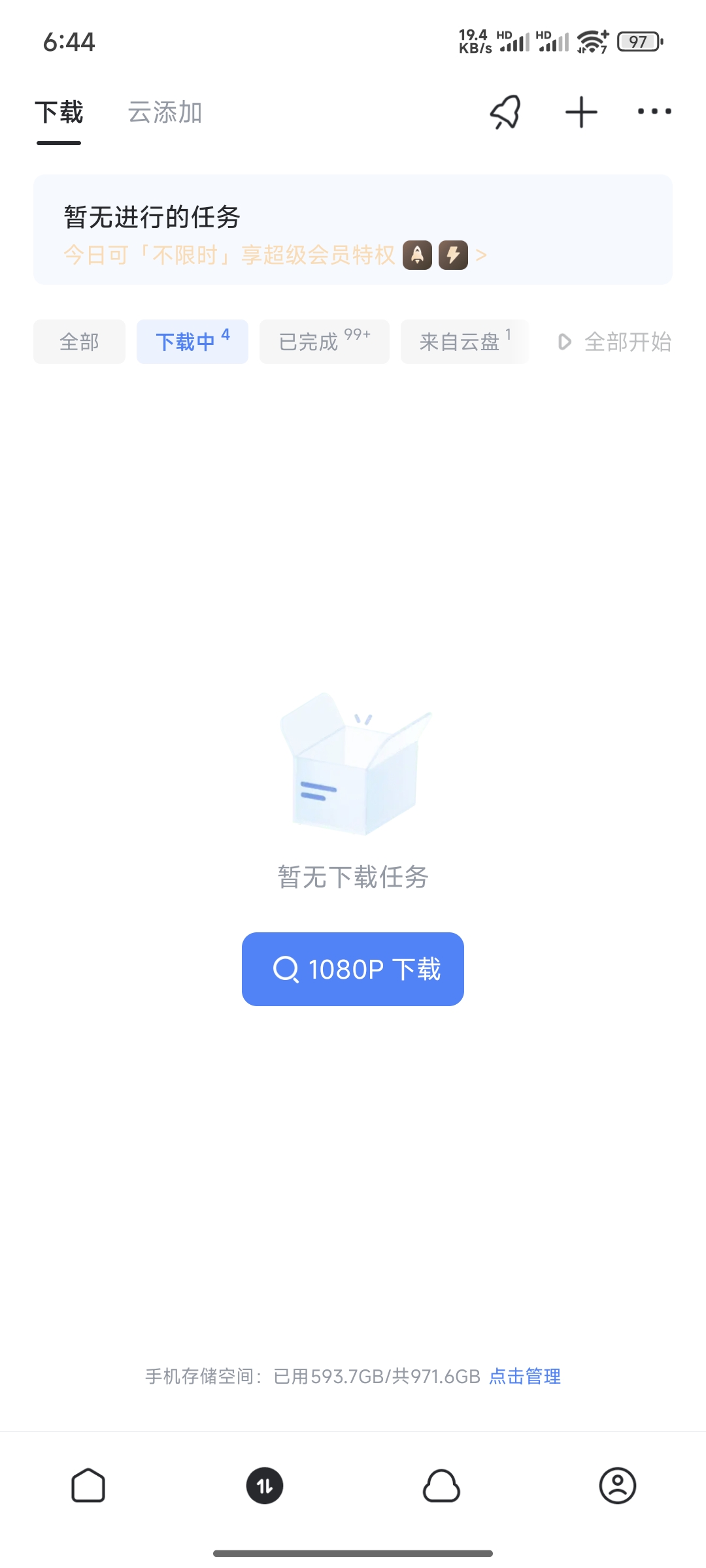Tap the 下载中 chip showing 4 tasks
Screen dimensions: 706x1568
192,341
